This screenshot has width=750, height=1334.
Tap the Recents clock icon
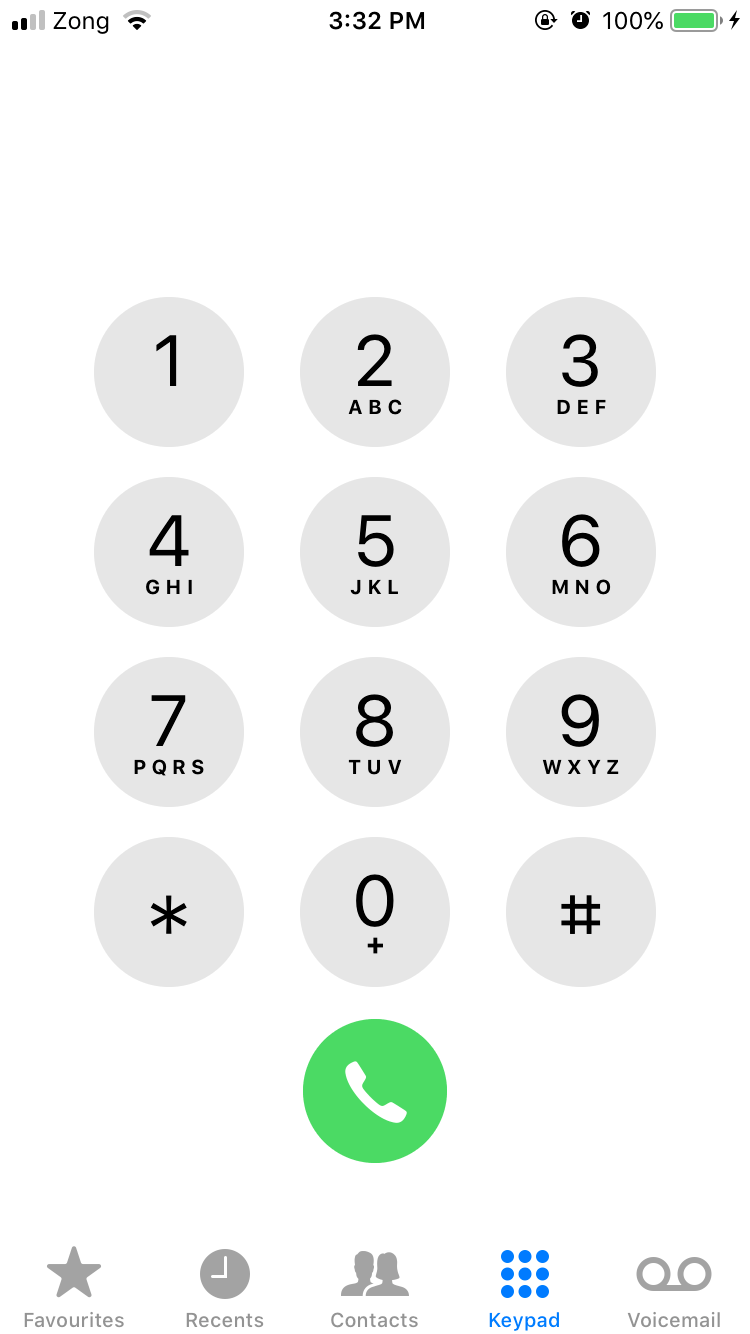point(224,1272)
